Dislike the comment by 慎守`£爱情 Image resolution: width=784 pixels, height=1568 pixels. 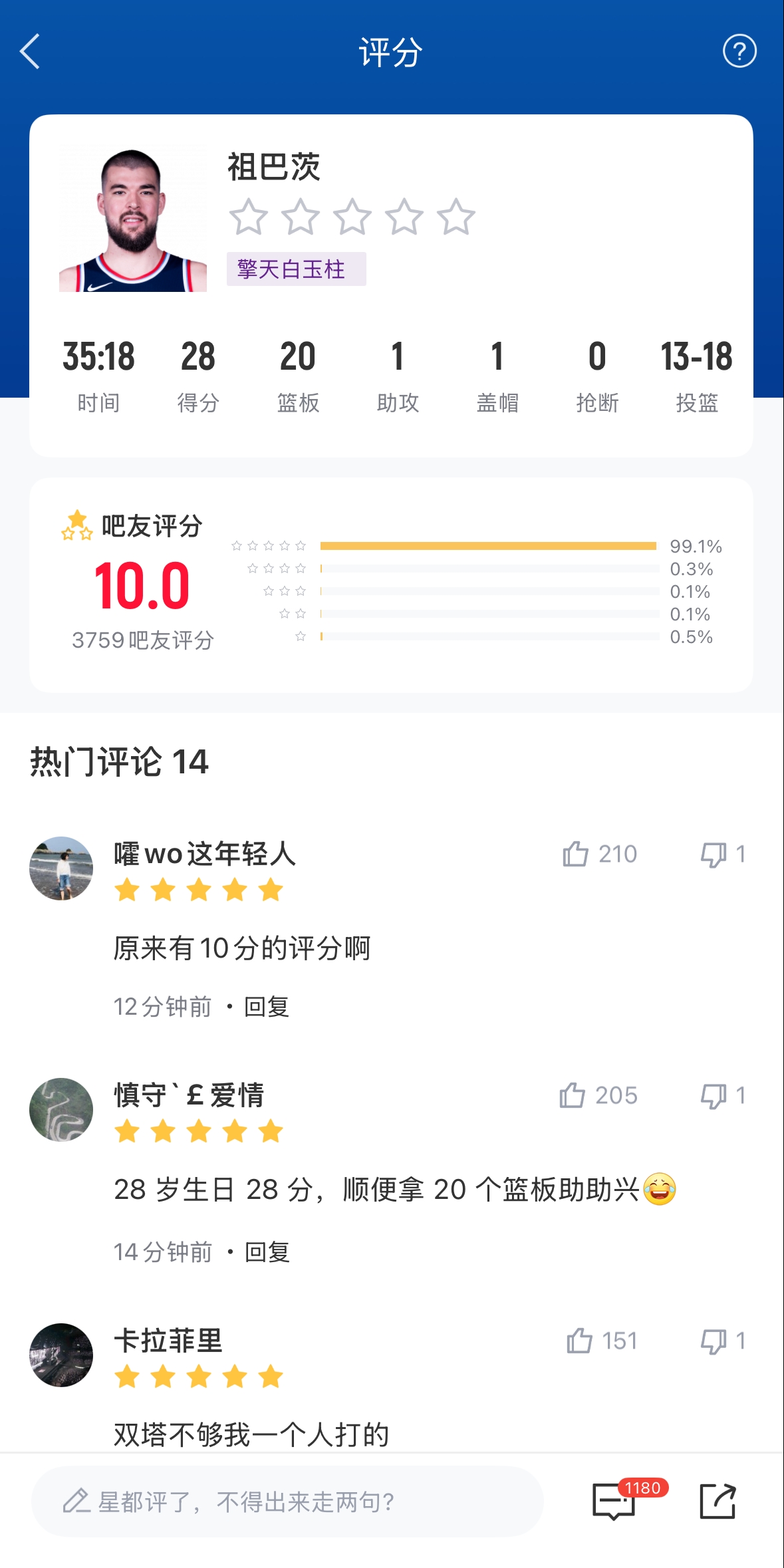click(714, 1096)
